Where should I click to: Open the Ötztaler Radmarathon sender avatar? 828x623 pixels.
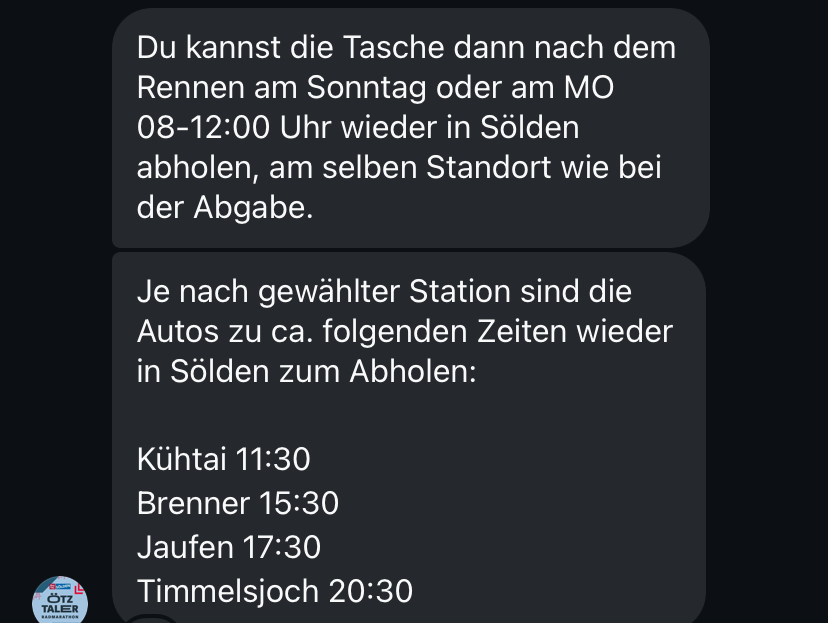click(x=60, y=600)
